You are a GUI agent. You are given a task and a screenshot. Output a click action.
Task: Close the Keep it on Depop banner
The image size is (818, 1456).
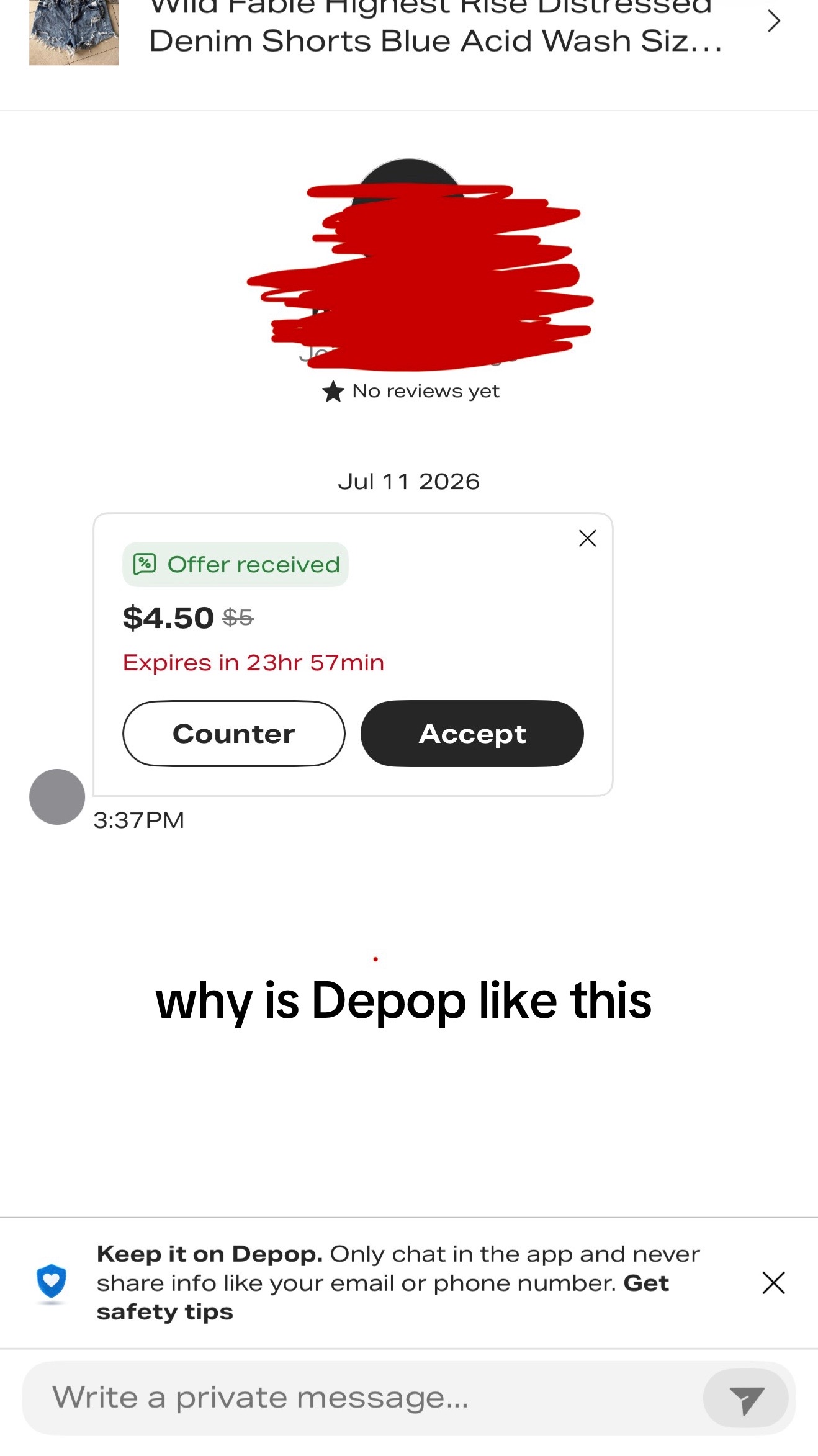[x=773, y=1283]
